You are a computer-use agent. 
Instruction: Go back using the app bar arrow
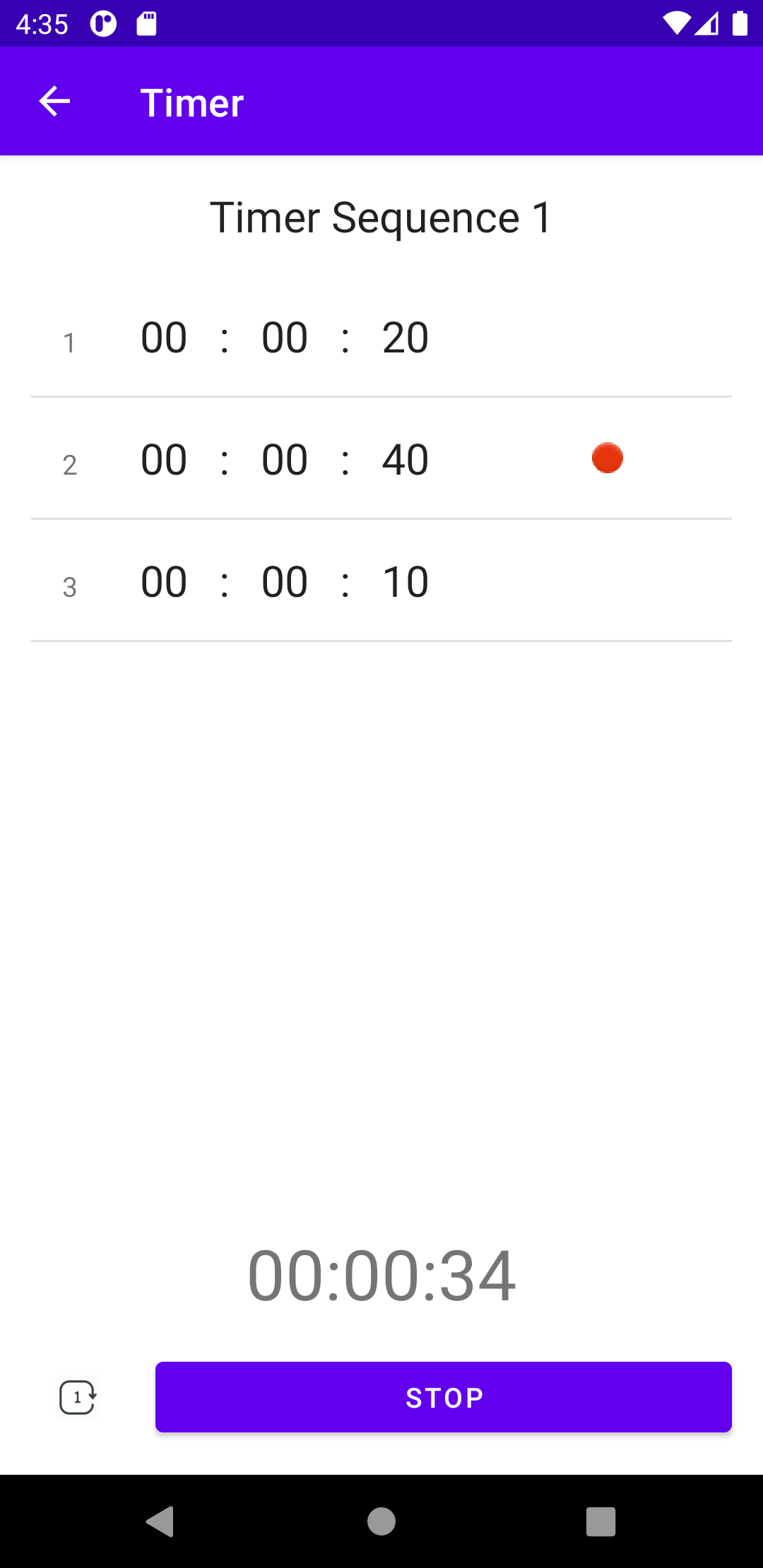click(x=54, y=102)
